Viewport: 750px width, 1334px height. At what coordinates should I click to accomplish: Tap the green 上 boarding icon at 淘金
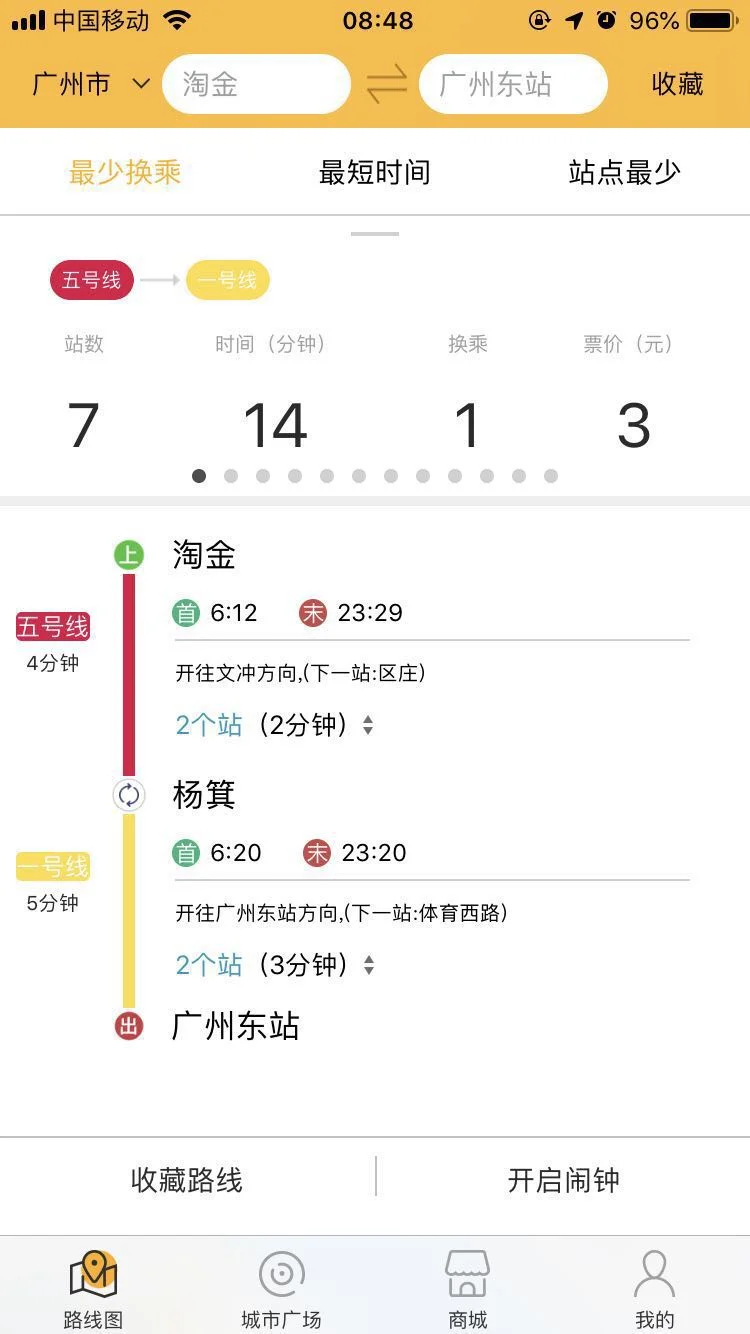click(x=128, y=553)
